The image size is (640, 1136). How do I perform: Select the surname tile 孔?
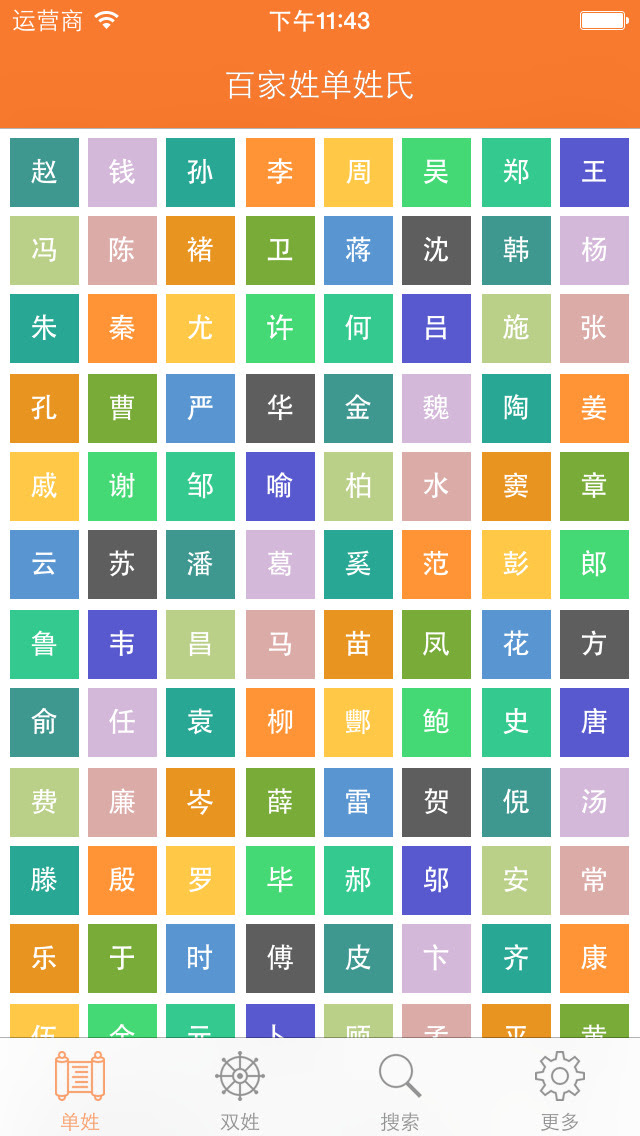pos(44,408)
